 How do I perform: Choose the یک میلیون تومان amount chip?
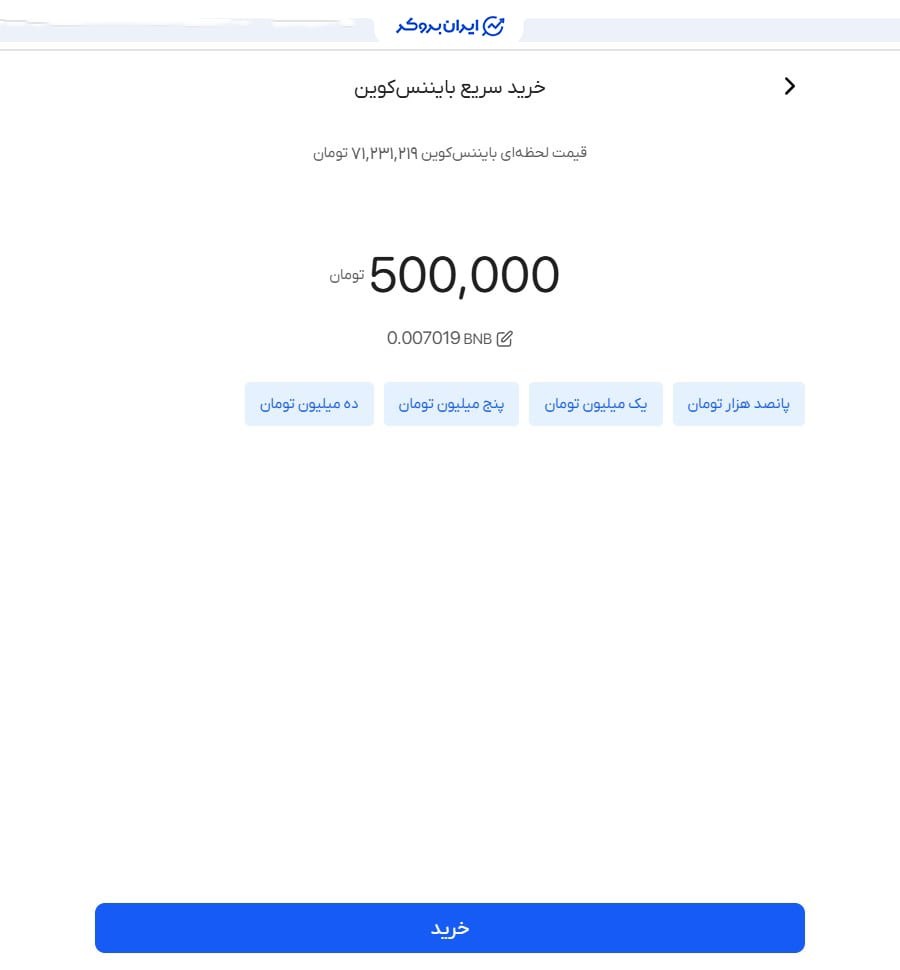click(x=595, y=405)
